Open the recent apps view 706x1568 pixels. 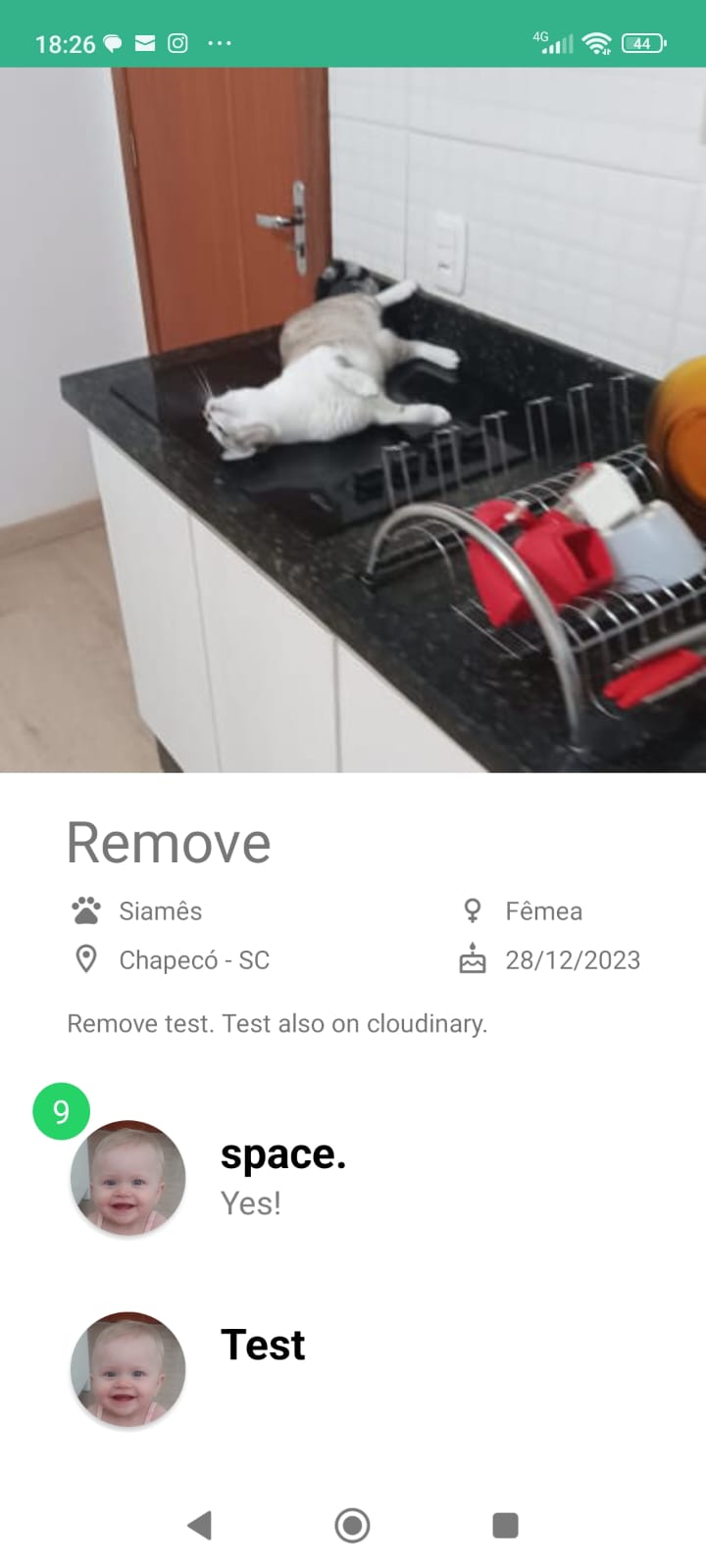pos(505,1525)
